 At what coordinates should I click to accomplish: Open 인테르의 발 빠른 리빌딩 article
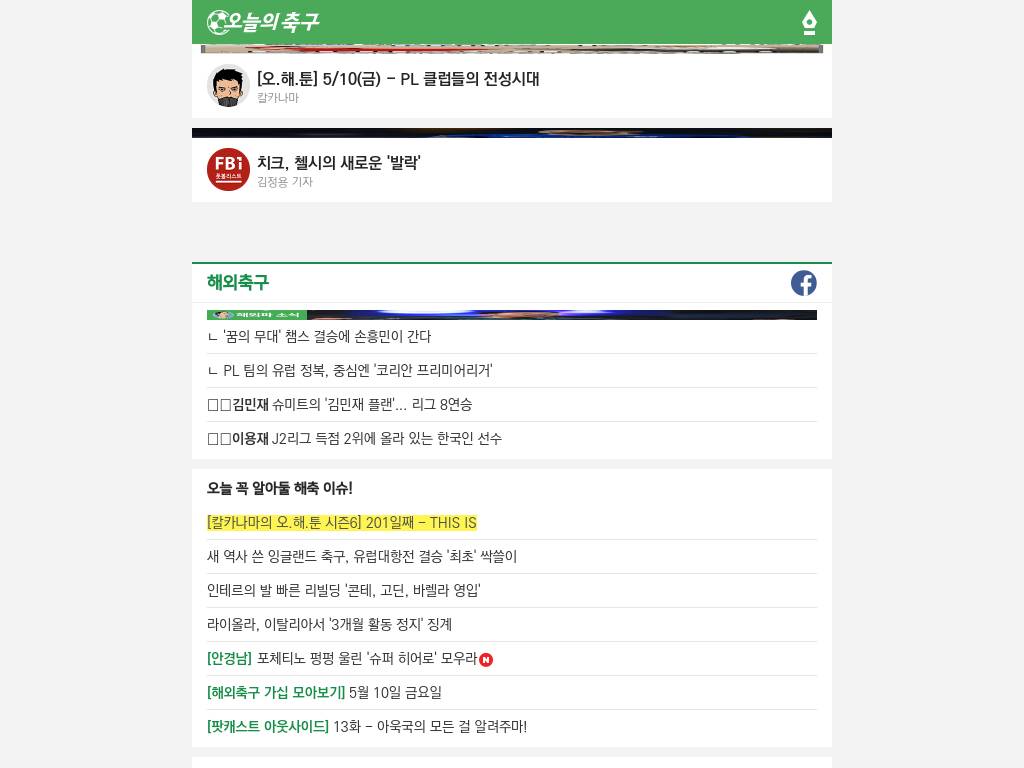pyautogui.click(x=343, y=591)
